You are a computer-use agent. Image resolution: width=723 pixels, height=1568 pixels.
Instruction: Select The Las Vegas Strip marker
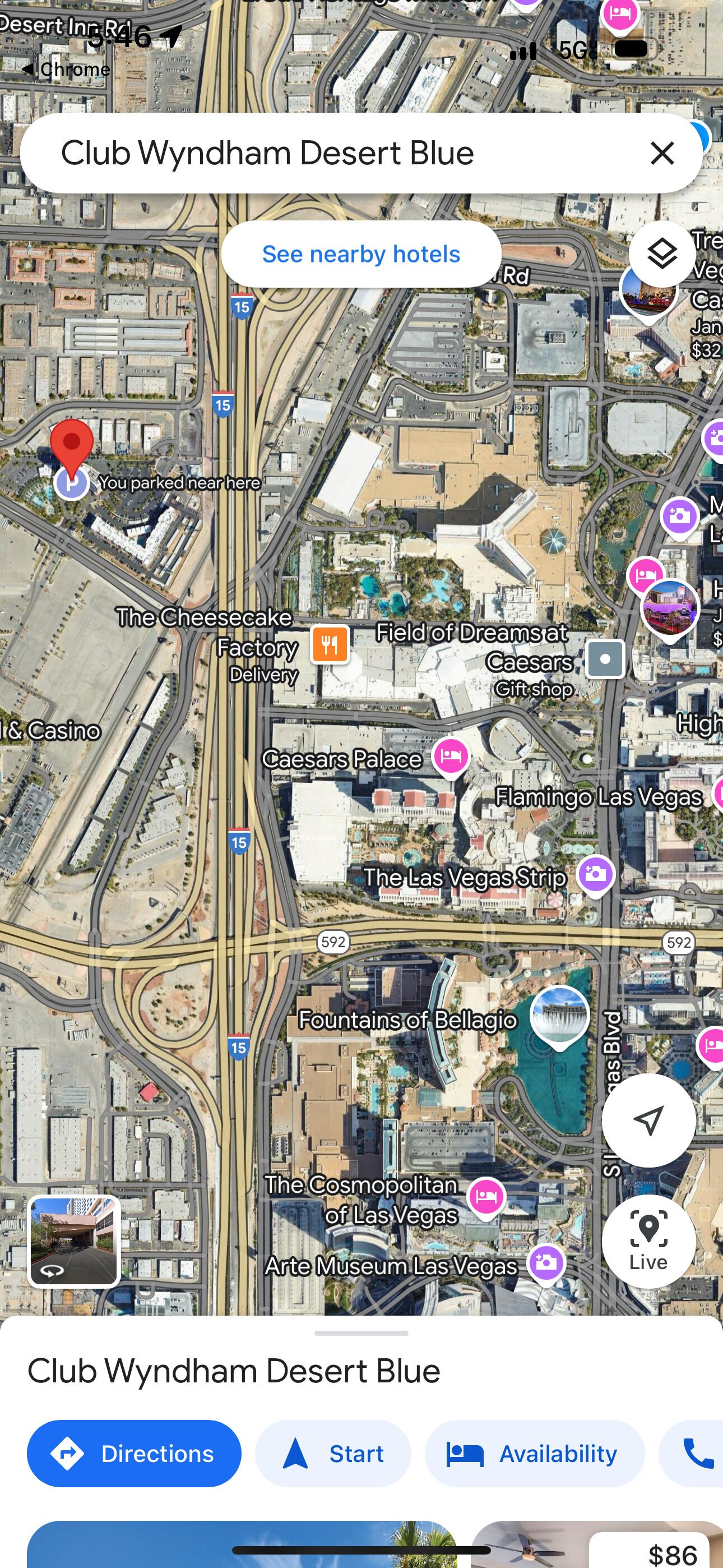[595, 874]
